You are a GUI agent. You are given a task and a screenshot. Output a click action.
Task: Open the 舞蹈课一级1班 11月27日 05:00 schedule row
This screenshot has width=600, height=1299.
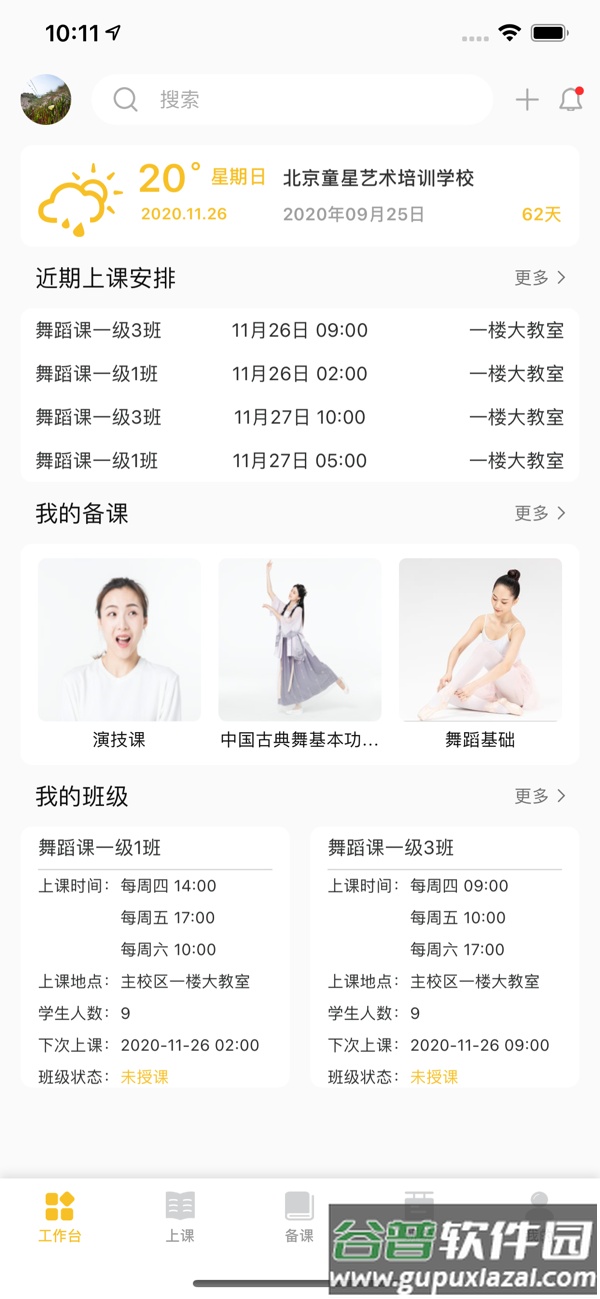(x=300, y=461)
